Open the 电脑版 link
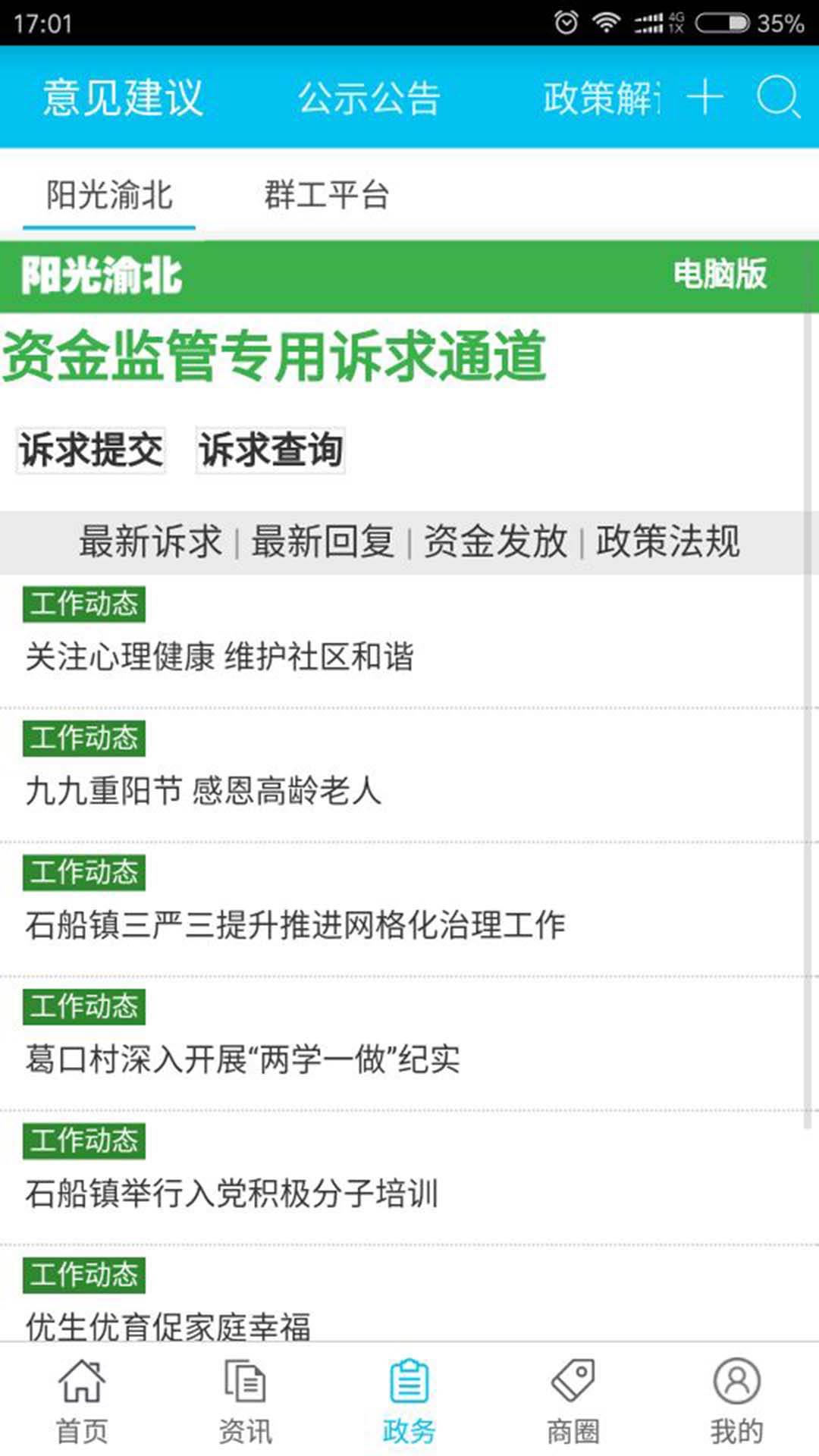This screenshot has width=819, height=1456. (720, 276)
